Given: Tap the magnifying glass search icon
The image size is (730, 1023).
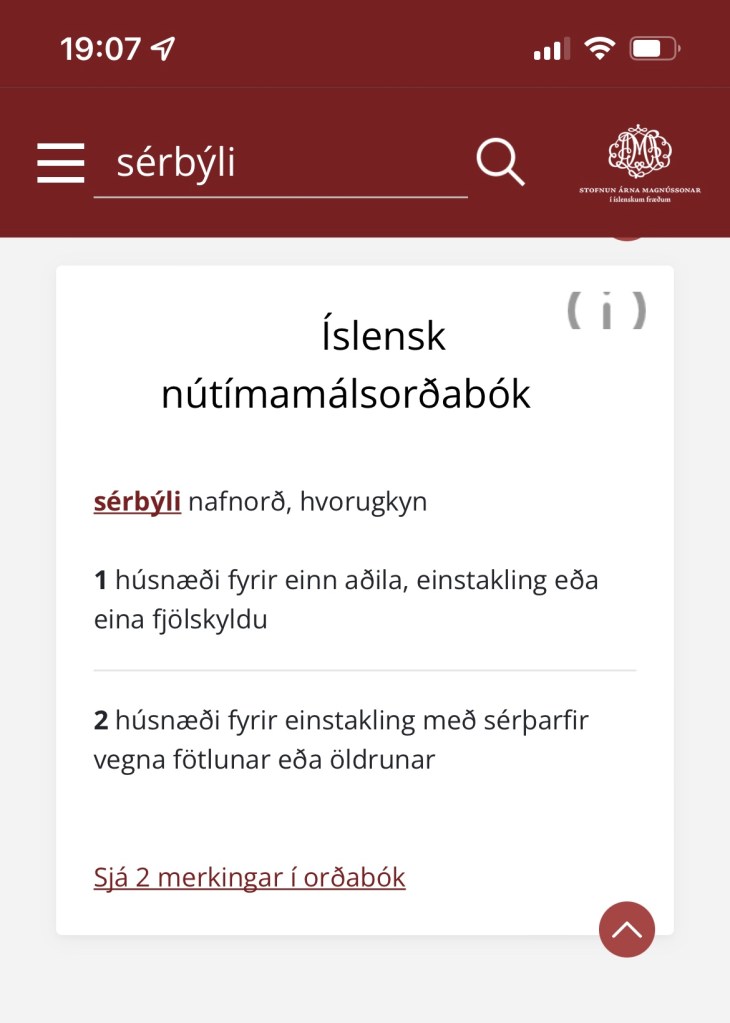Looking at the screenshot, I should pos(500,162).
